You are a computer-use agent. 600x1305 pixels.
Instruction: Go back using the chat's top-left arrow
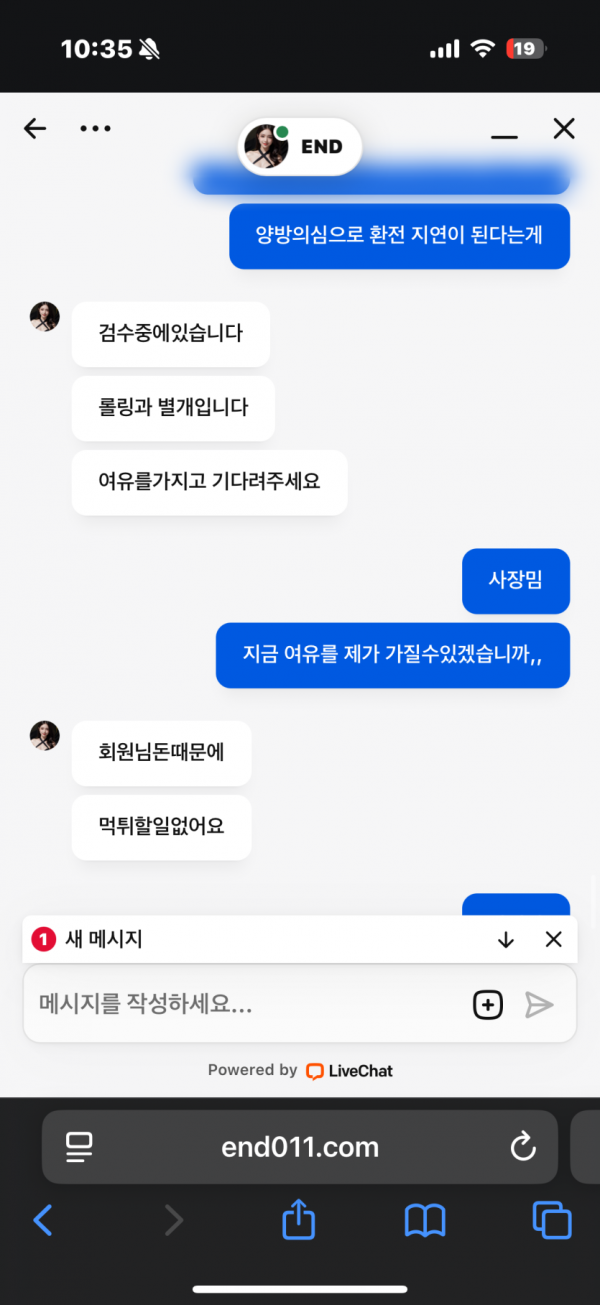35,128
